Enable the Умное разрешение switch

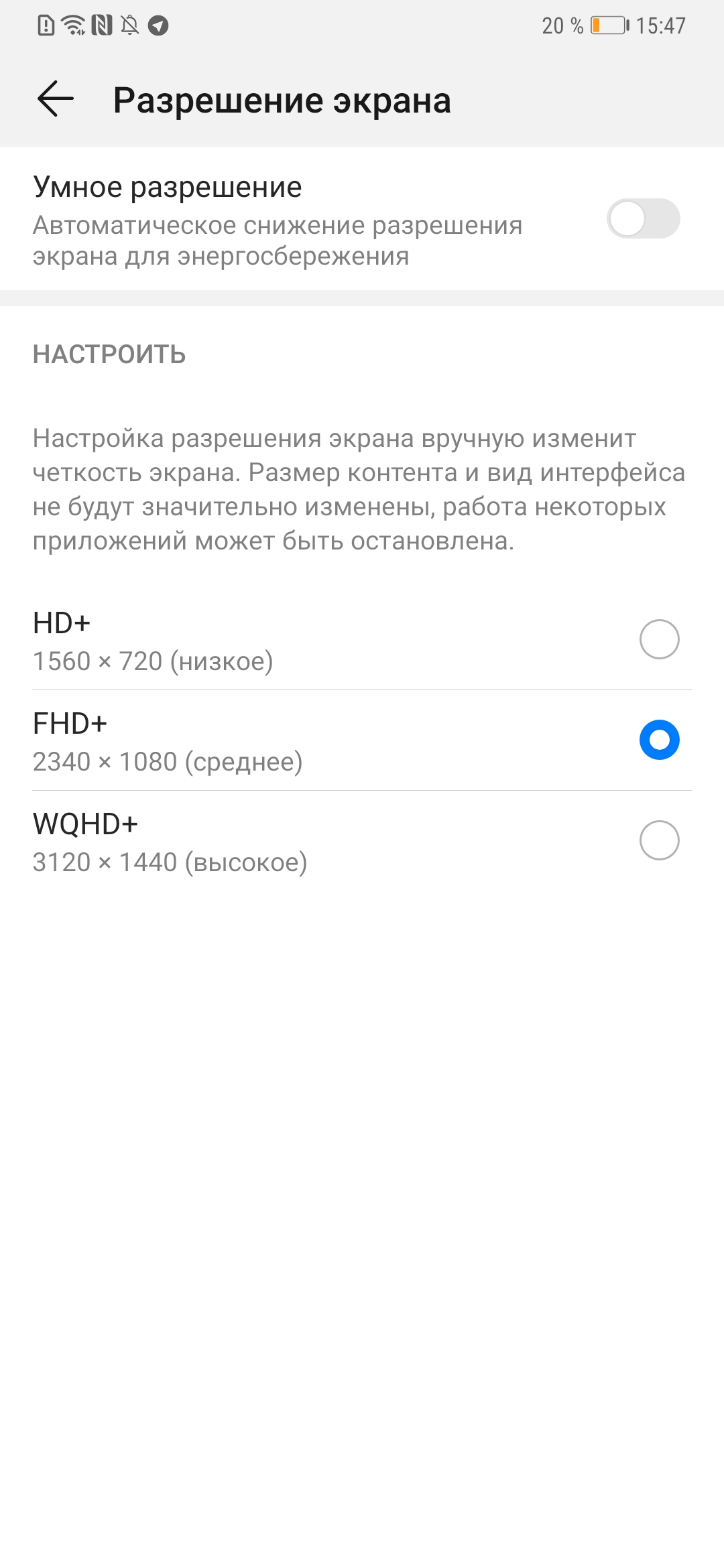coord(643,218)
